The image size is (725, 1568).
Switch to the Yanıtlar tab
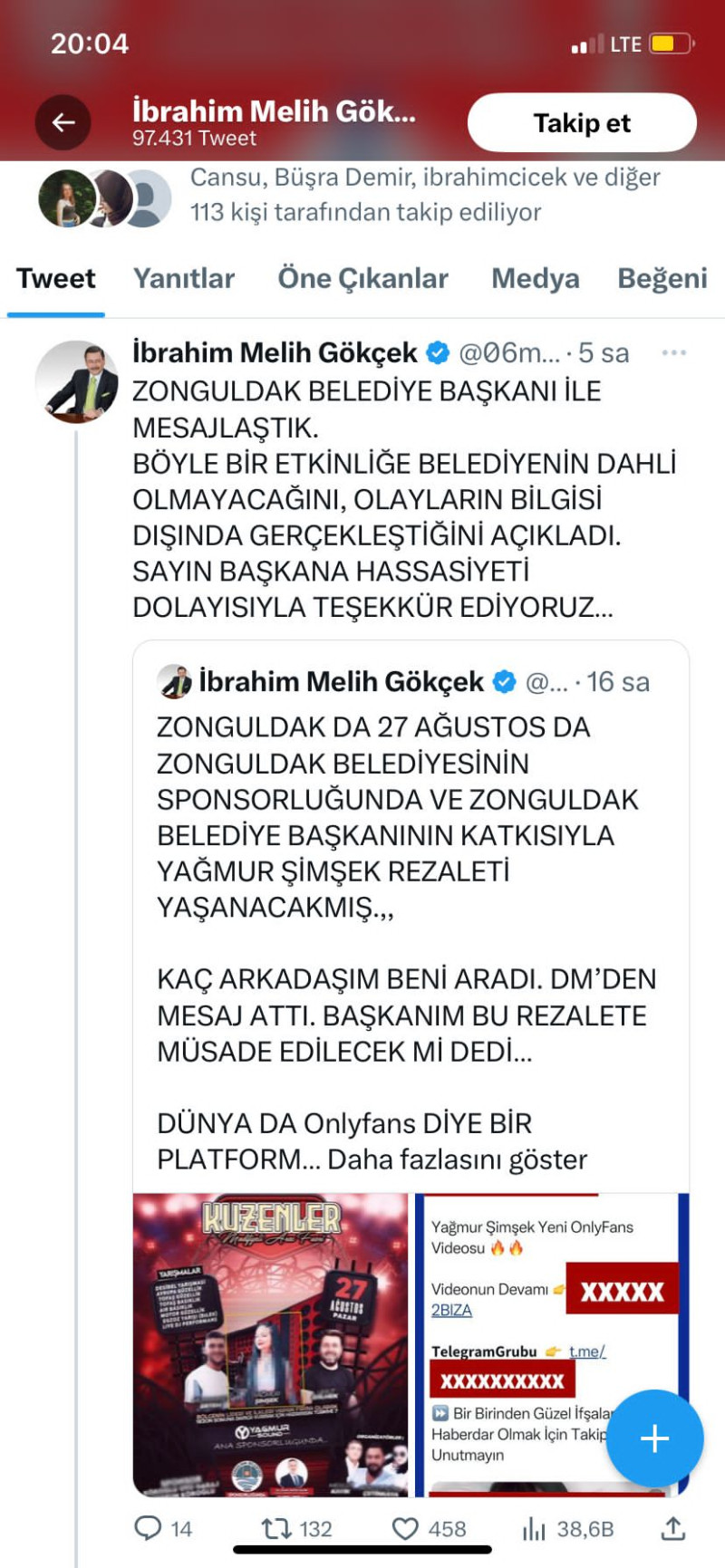184,278
